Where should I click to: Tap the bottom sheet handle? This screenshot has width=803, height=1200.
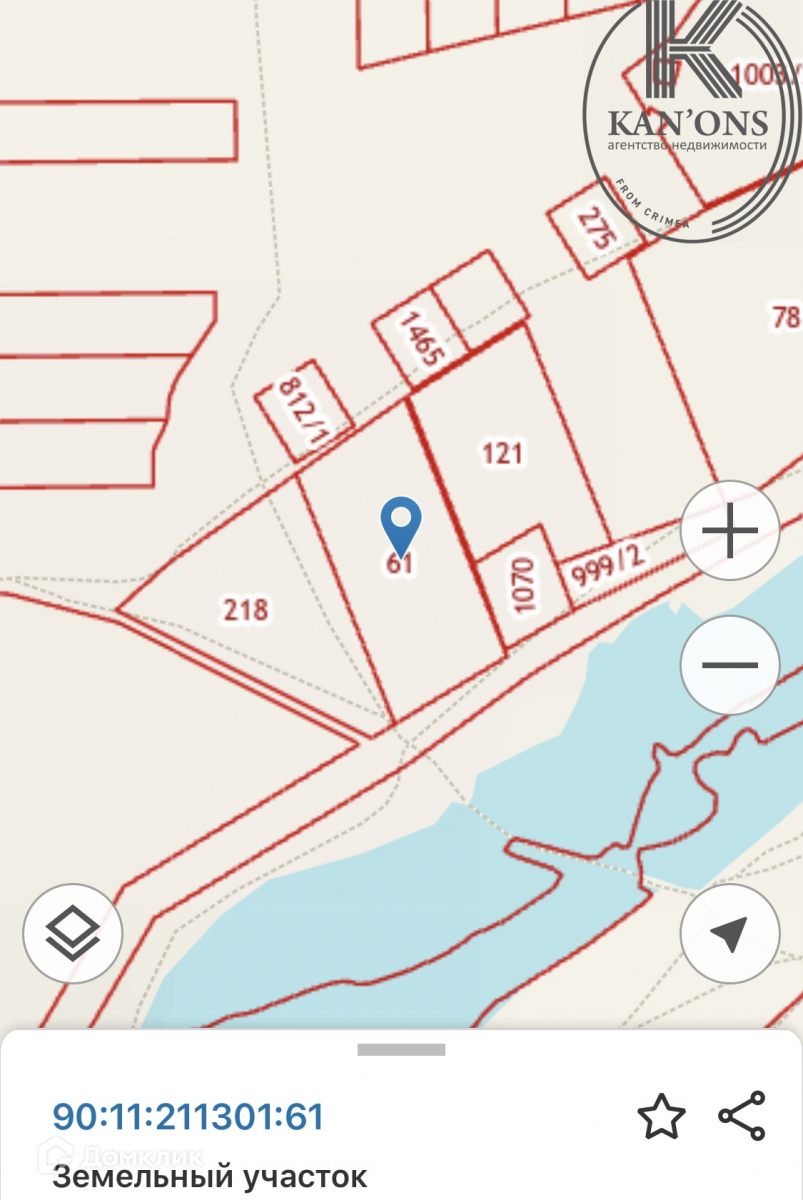(401, 1049)
